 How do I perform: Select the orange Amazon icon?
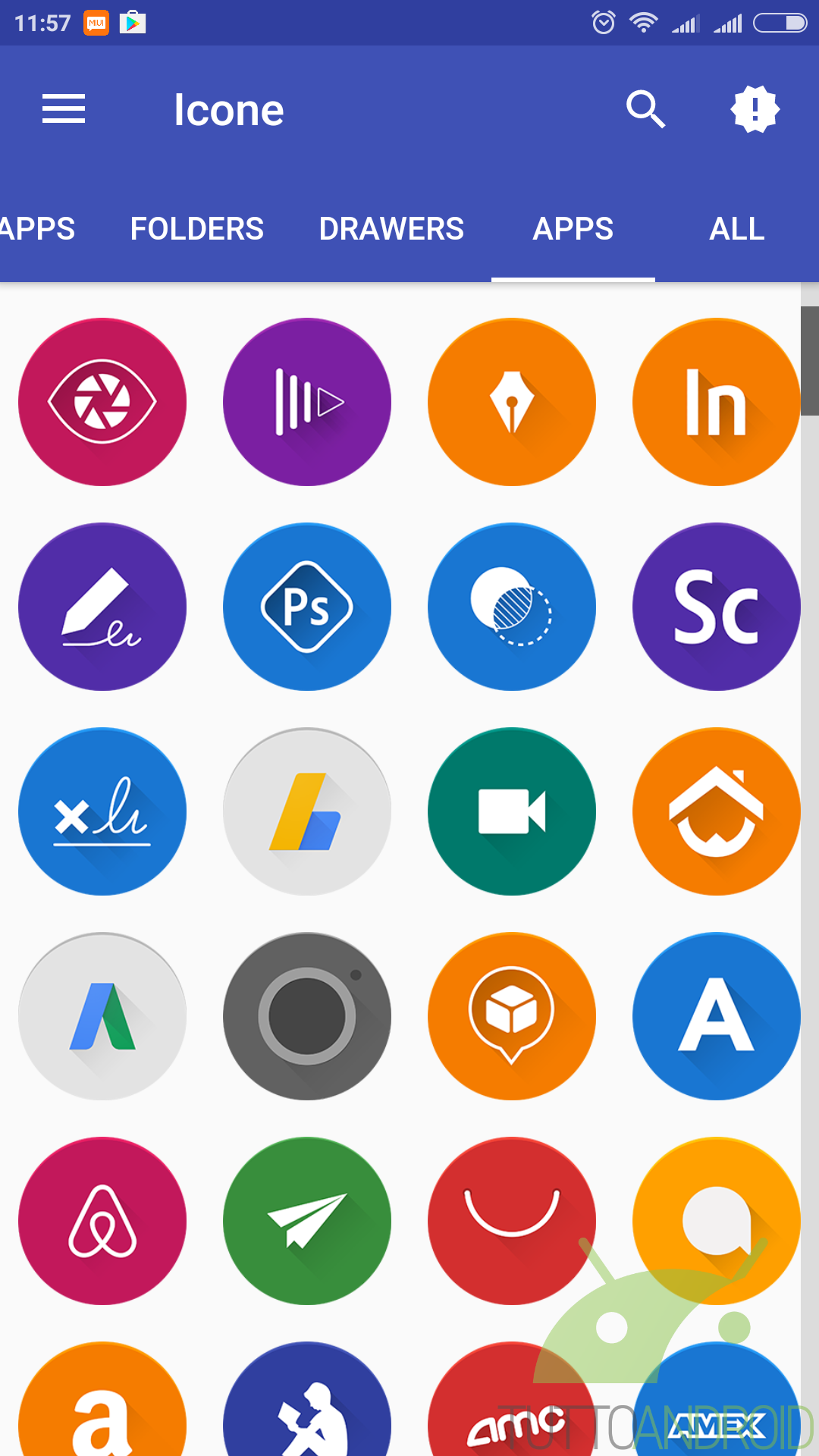[x=102, y=1399]
